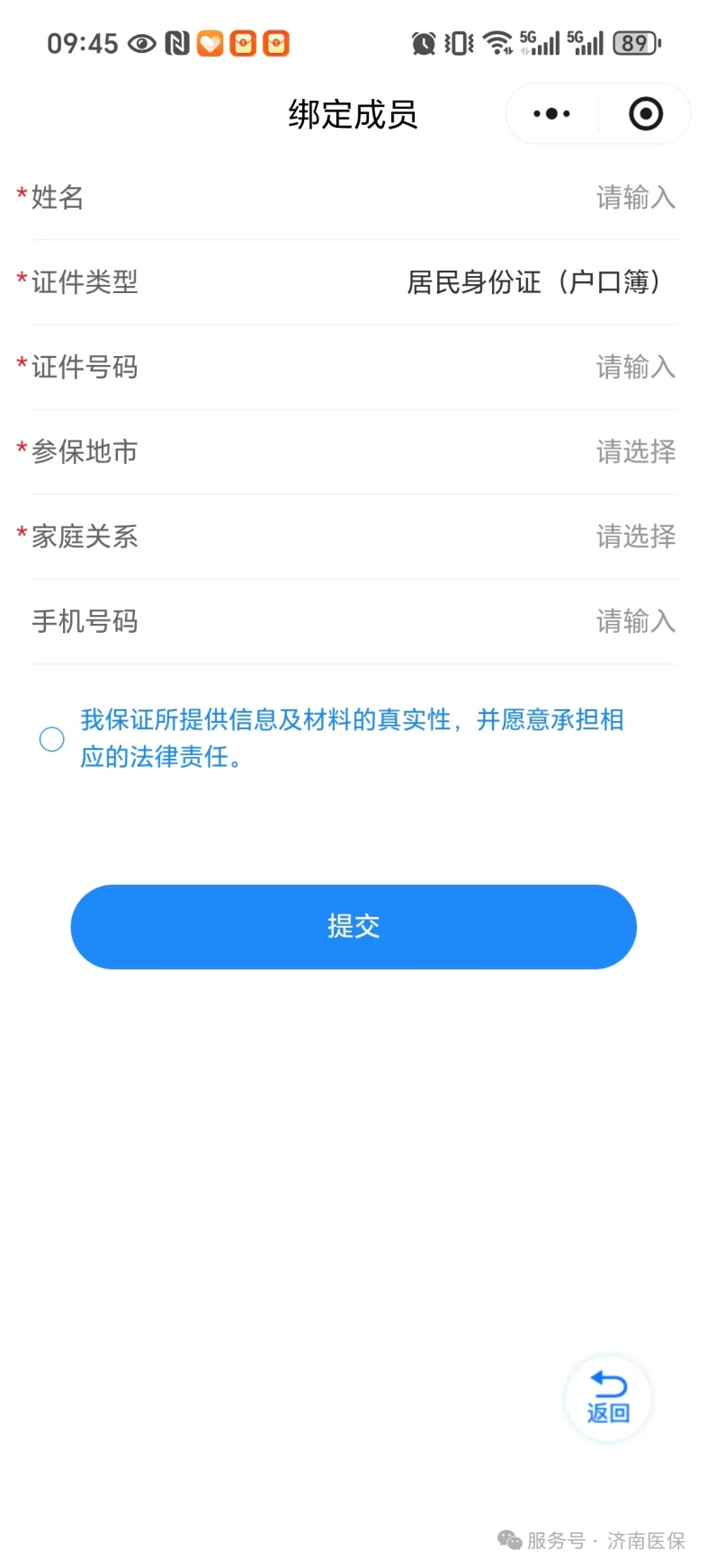707x1568 pixels.
Task: Open the 证件类型 document type selector
Action: (x=535, y=282)
